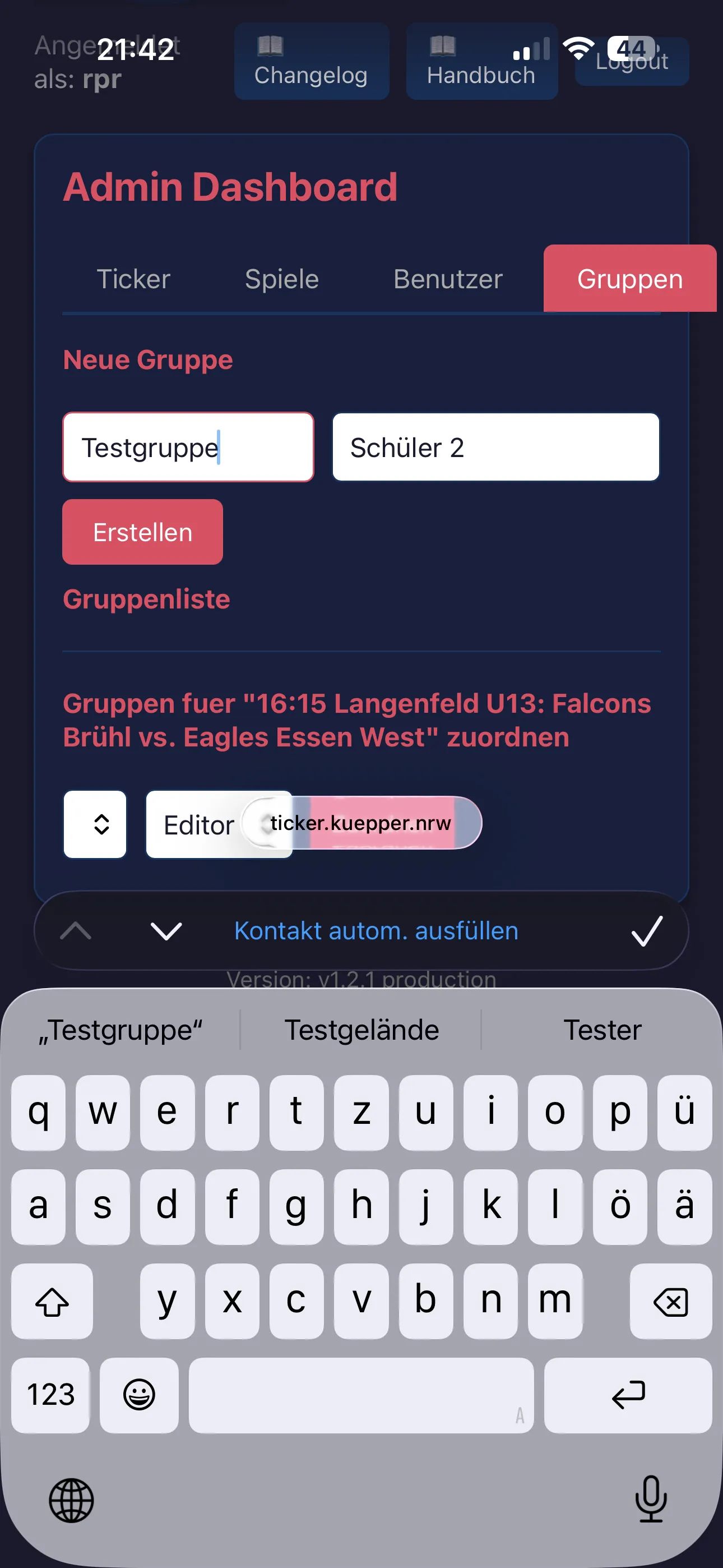Start dictation with the microphone

651,1499
